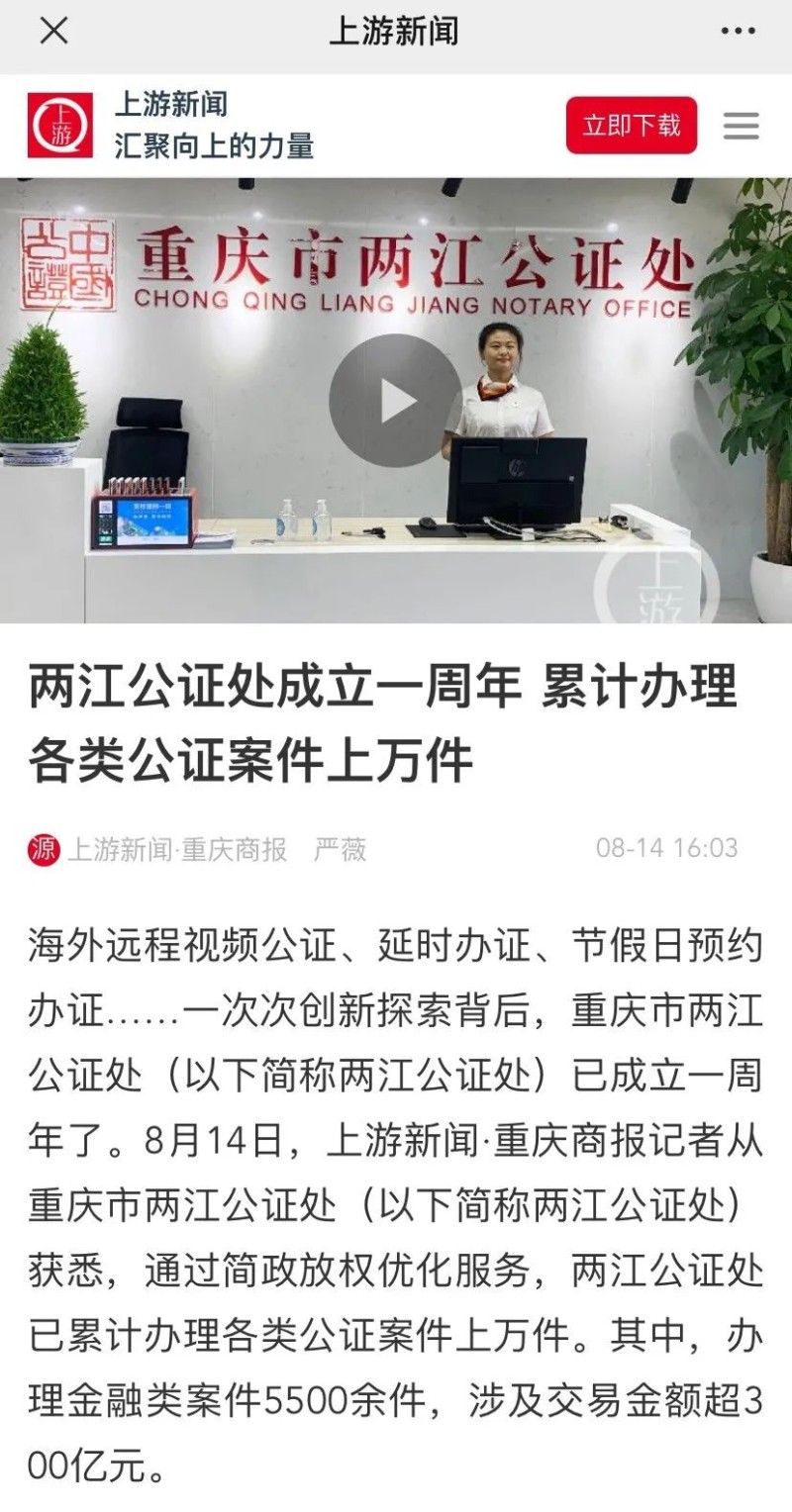
Task: Play the notary office video
Action: [396, 400]
